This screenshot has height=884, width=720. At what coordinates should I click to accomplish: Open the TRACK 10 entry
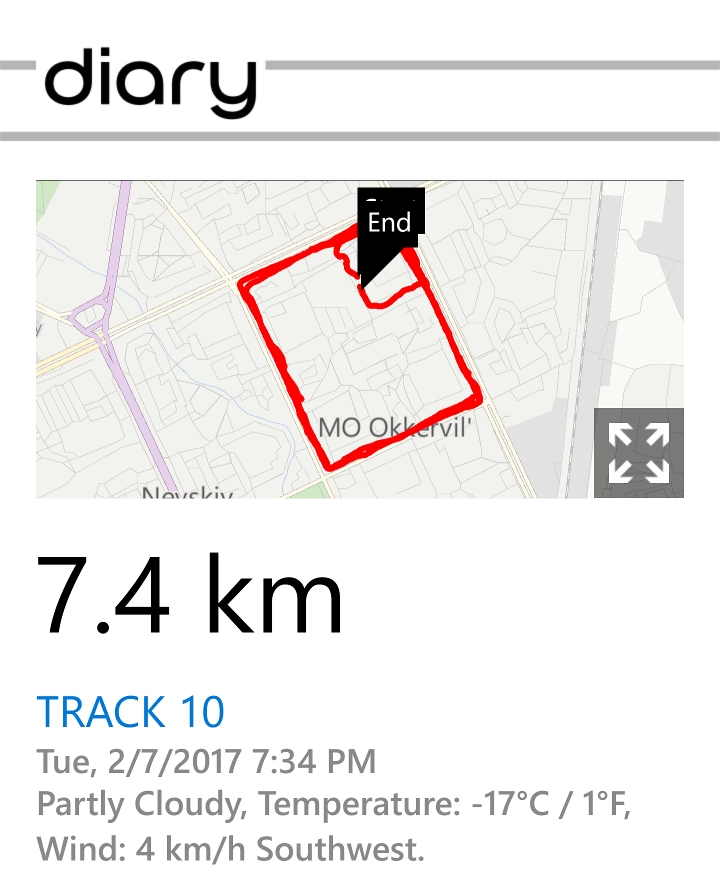point(131,712)
